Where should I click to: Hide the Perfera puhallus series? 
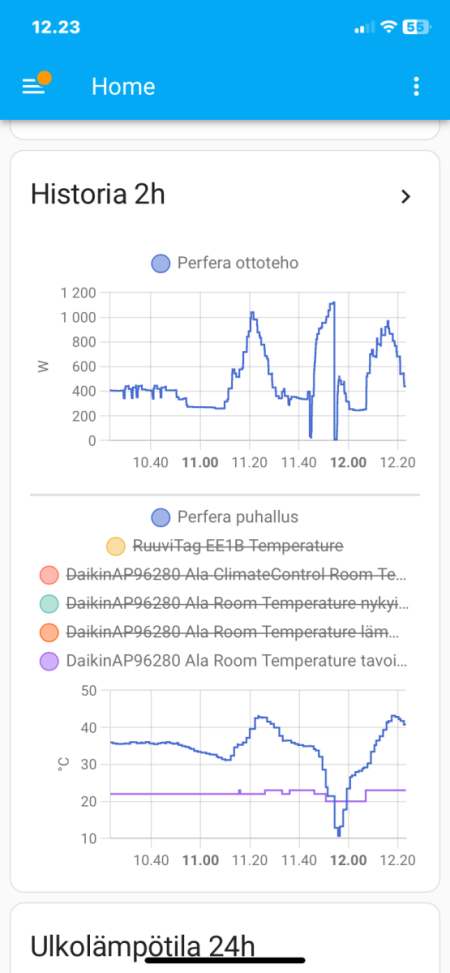tap(225, 516)
